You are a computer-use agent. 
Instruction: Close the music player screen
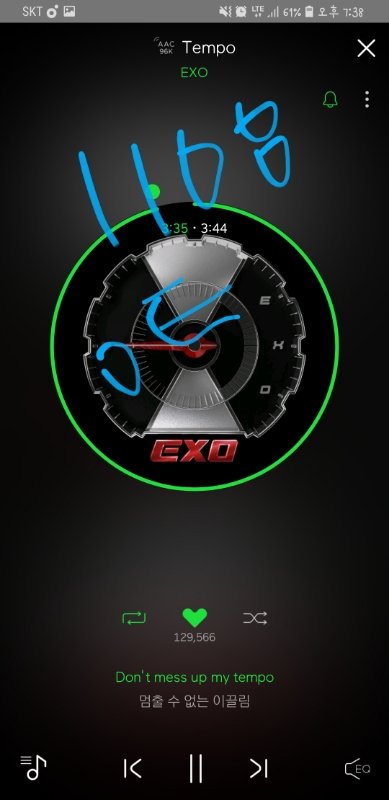click(x=366, y=48)
